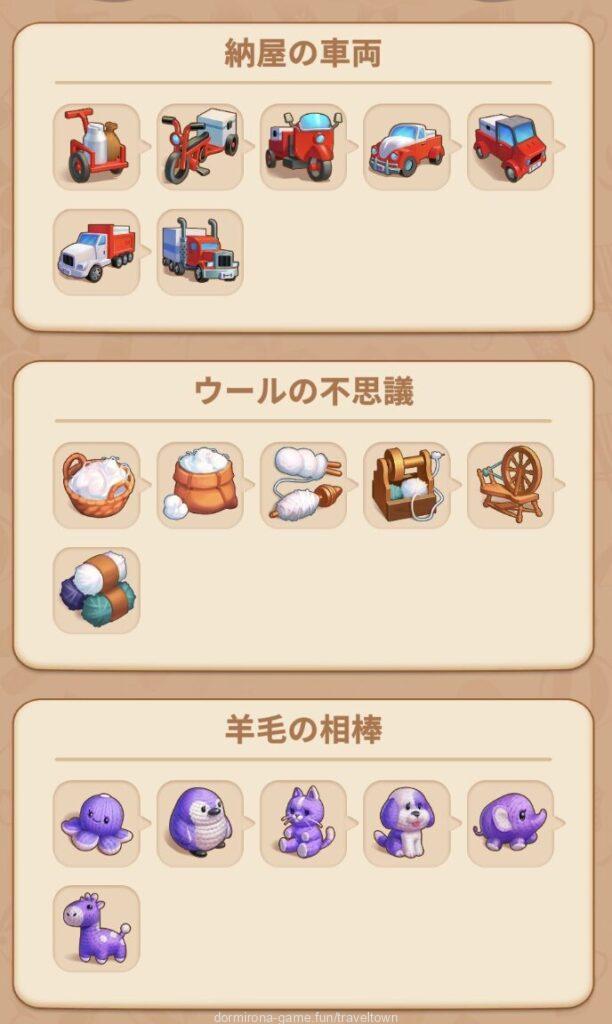The image size is (612, 1024).
Task: Select the milk cart tricycle item
Action: point(96,147)
